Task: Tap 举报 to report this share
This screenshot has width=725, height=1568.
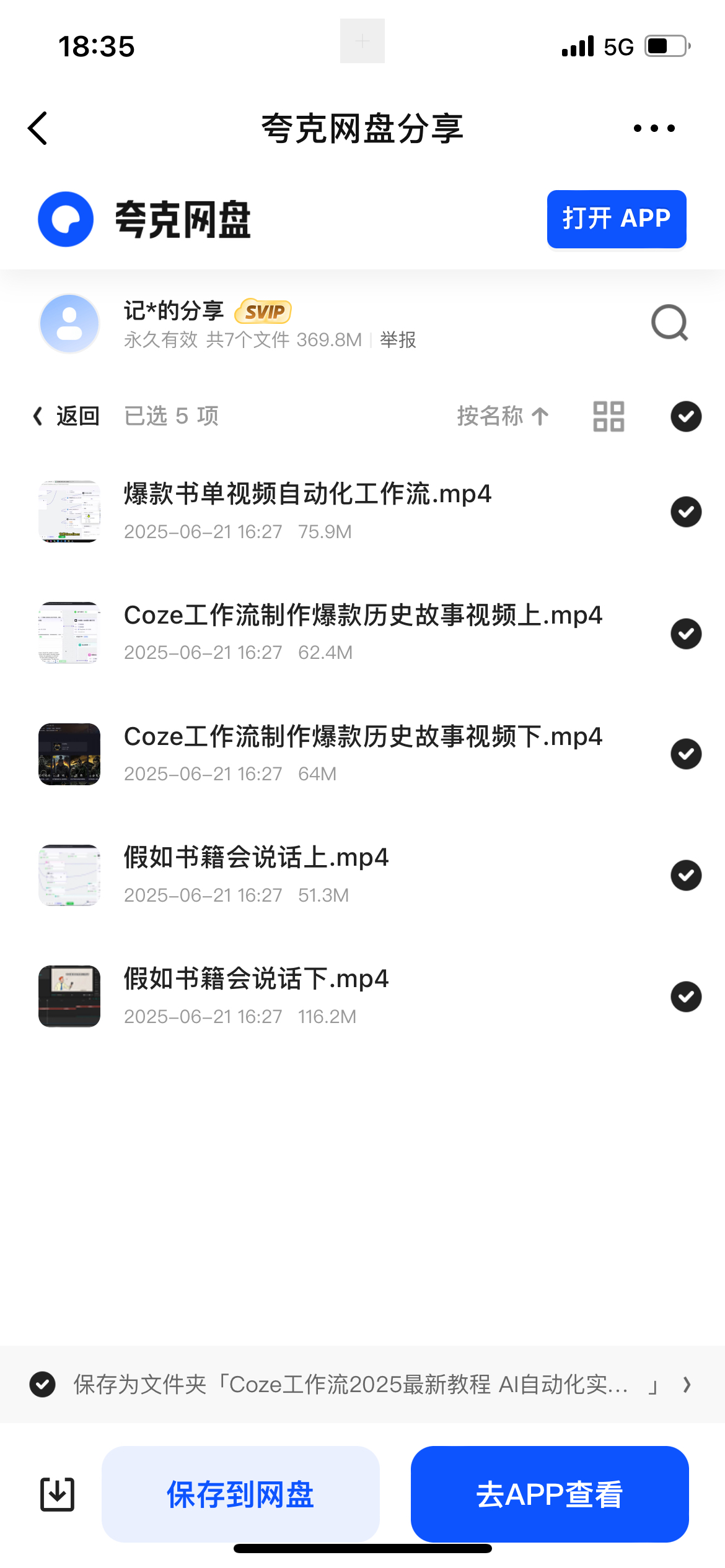Action: point(398,339)
